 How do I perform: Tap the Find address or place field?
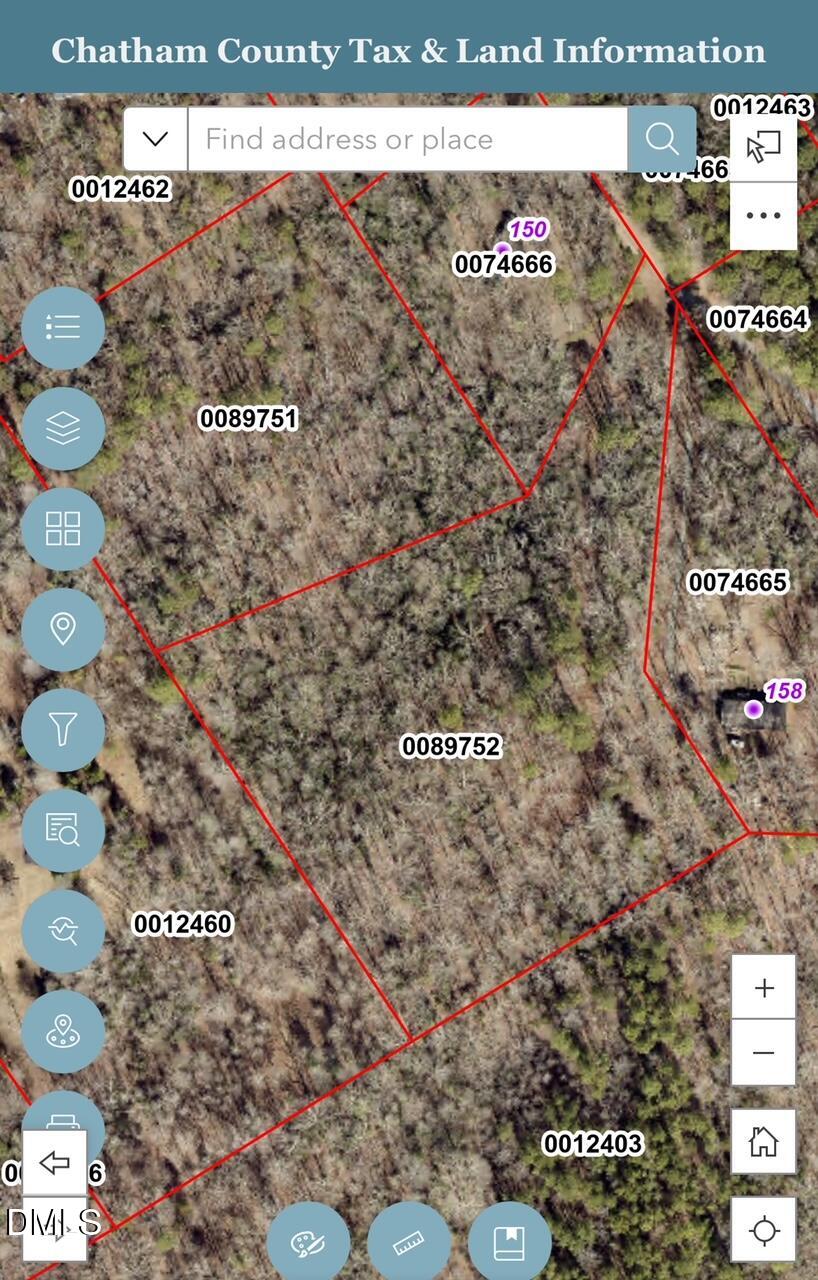407,139
